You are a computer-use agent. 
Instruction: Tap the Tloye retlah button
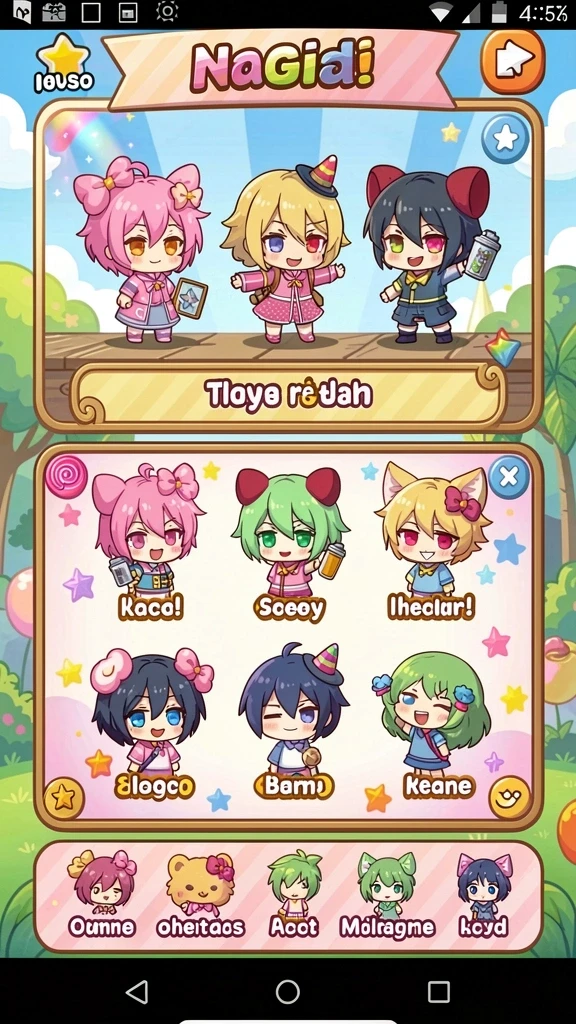coord(288,394)
